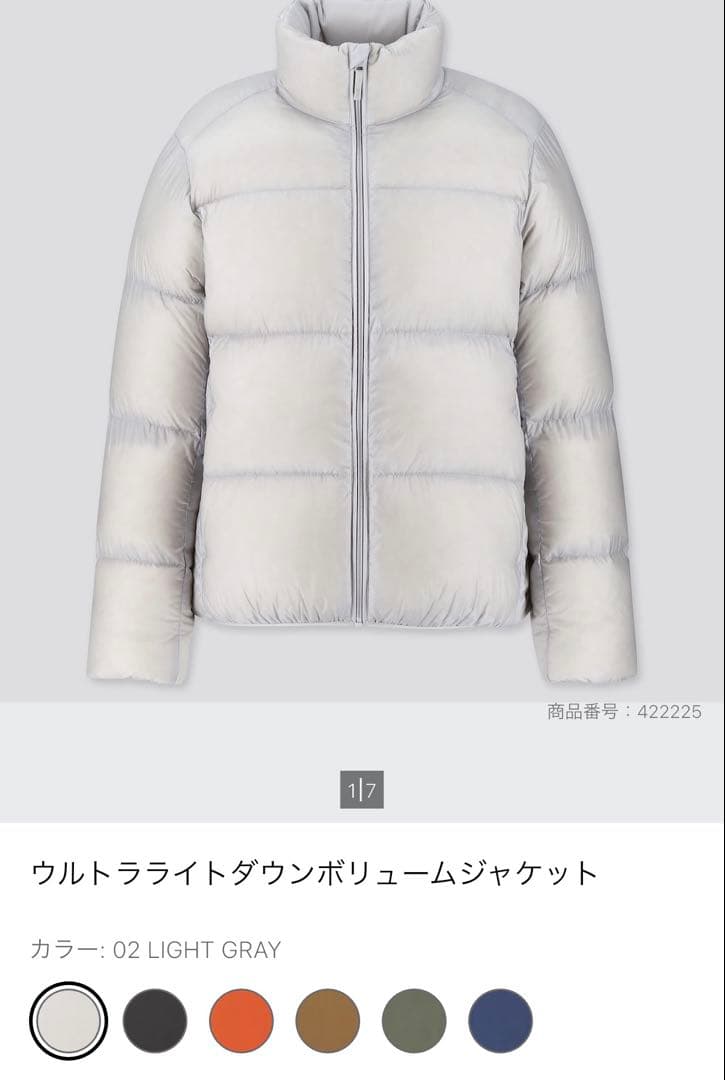Select the brown color swatch
725x1080 pixels.
(328, 1020)
